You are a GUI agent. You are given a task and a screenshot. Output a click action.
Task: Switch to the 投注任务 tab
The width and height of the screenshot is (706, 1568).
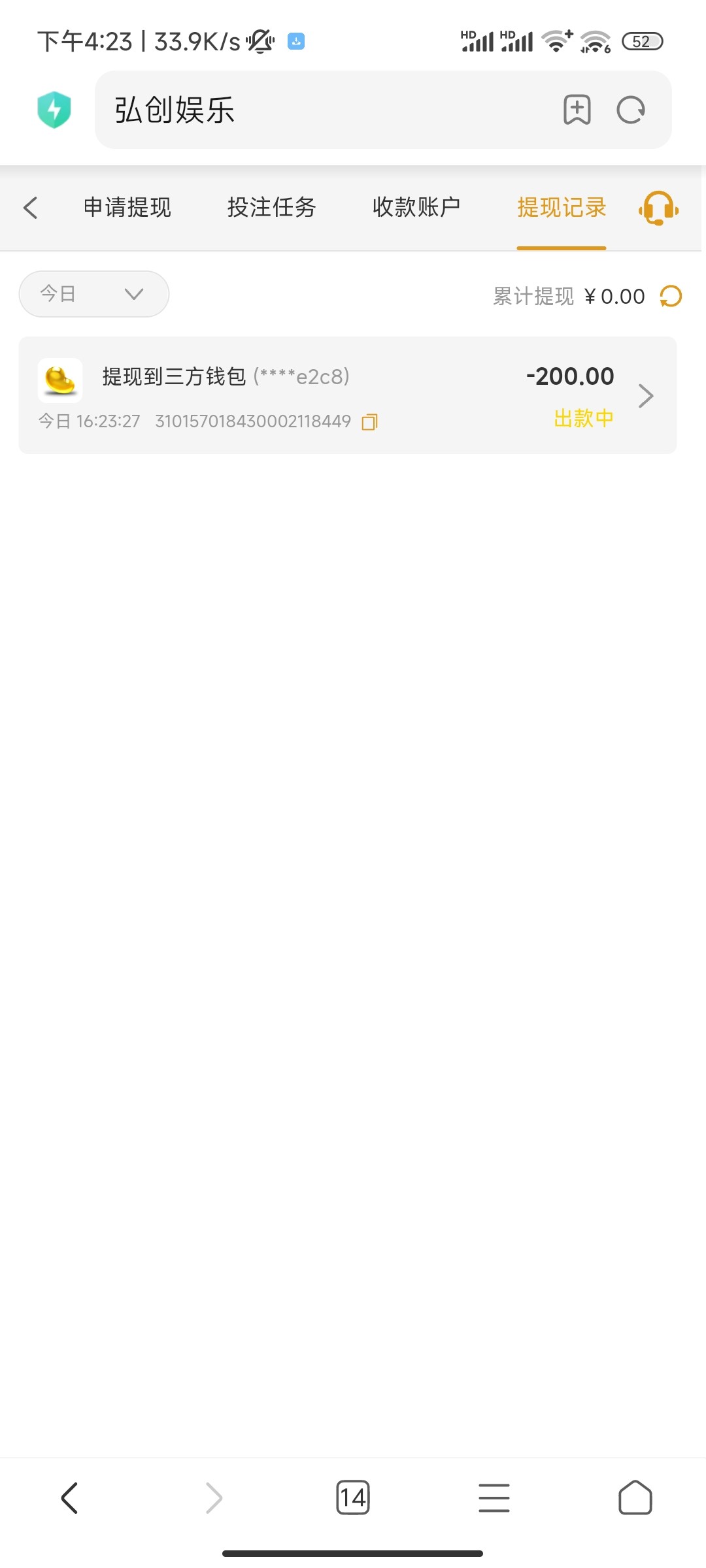272,208
